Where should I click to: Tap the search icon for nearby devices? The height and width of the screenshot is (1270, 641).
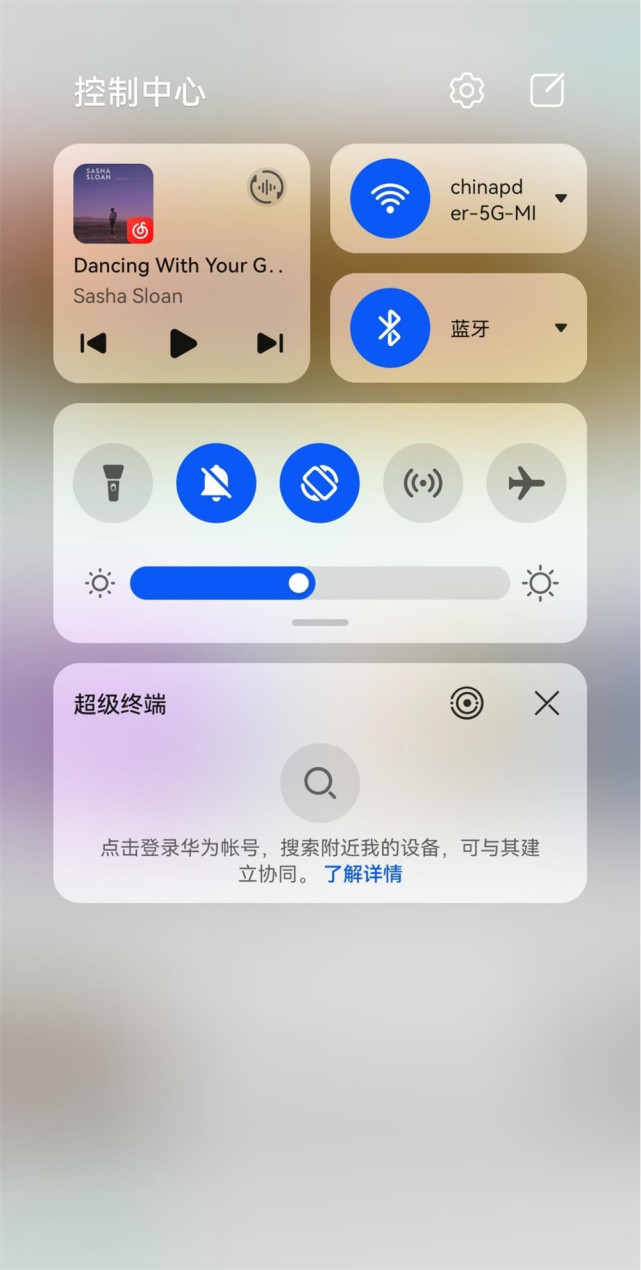(320, 783)
